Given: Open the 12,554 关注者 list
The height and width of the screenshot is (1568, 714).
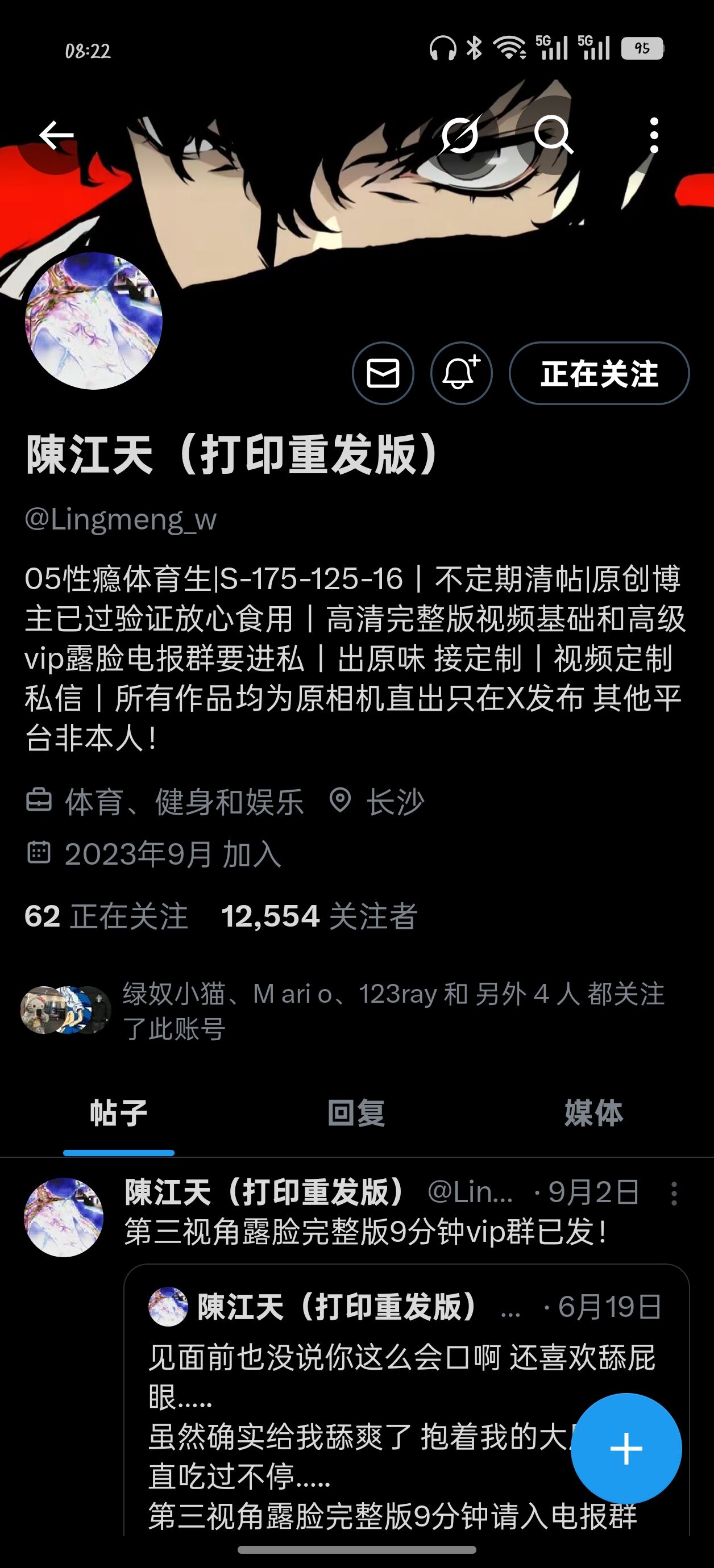Looking at the screenshot, I should pyautogui.click(x=318, y=916).
